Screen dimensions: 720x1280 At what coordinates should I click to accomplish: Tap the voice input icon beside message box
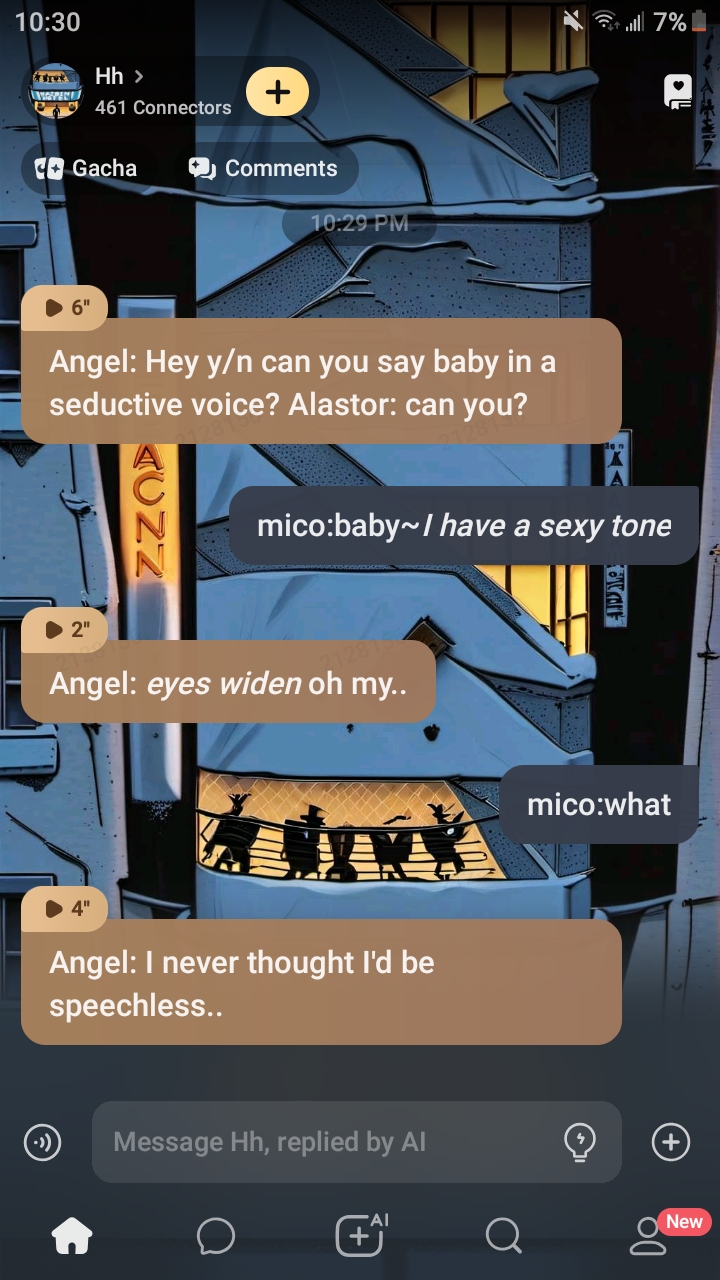[42, 1141]
